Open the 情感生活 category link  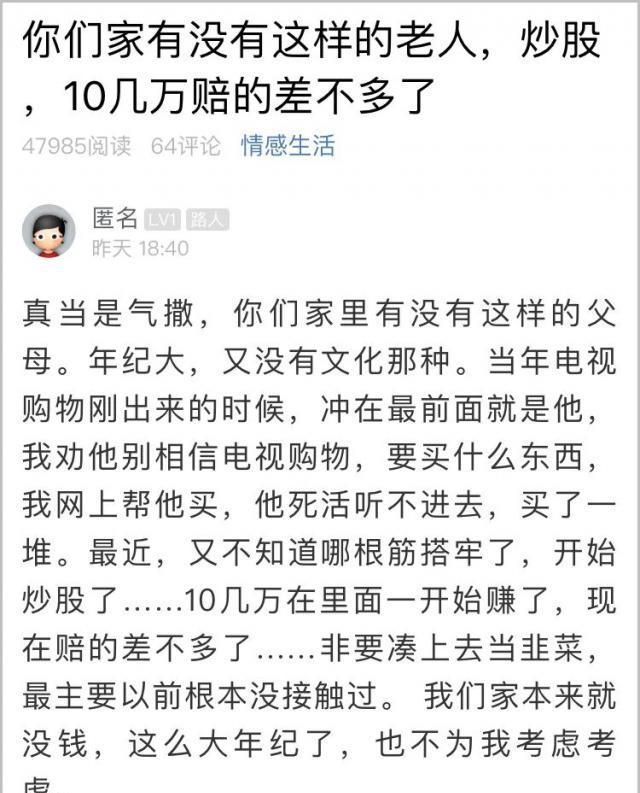(x=287, y=146)
